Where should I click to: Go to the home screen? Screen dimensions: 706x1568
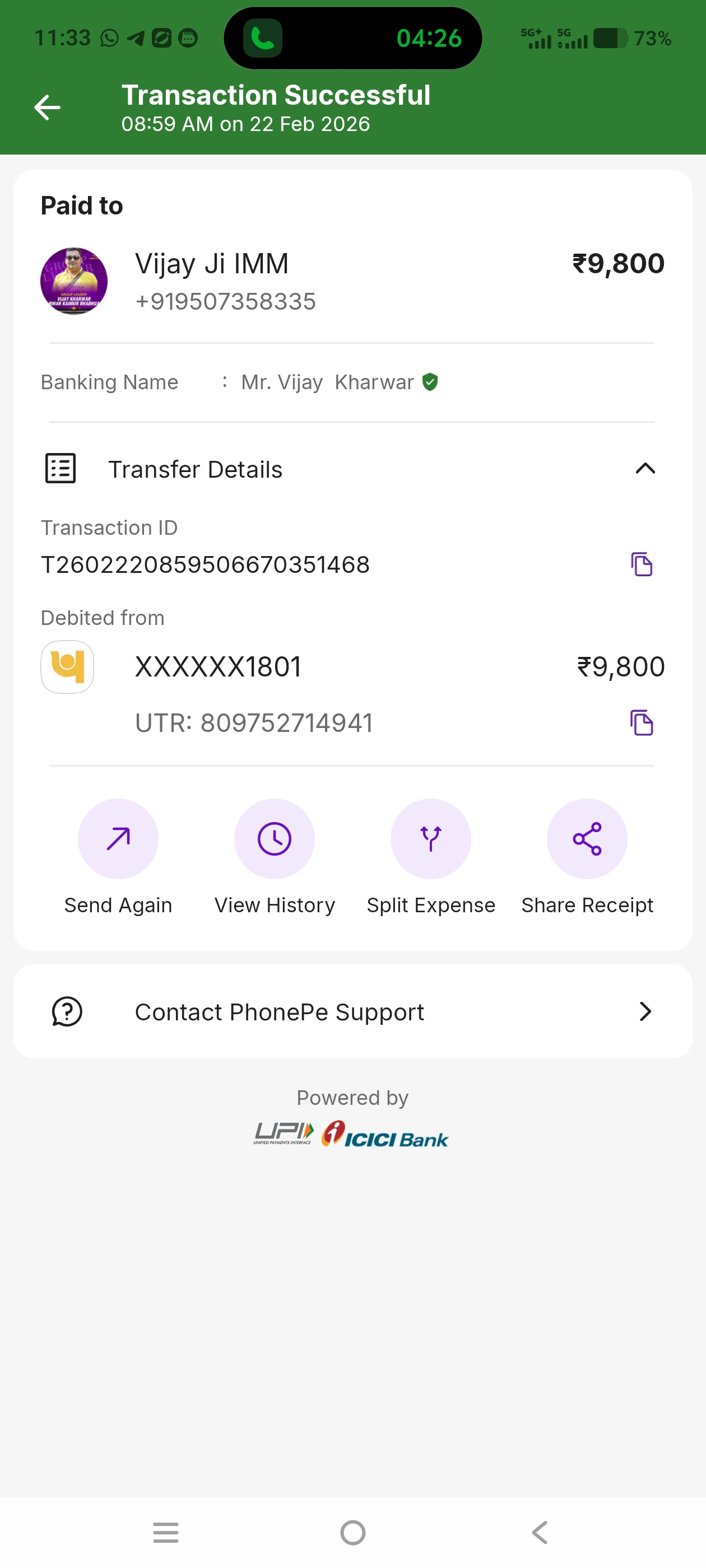[x=352, y=1532]
